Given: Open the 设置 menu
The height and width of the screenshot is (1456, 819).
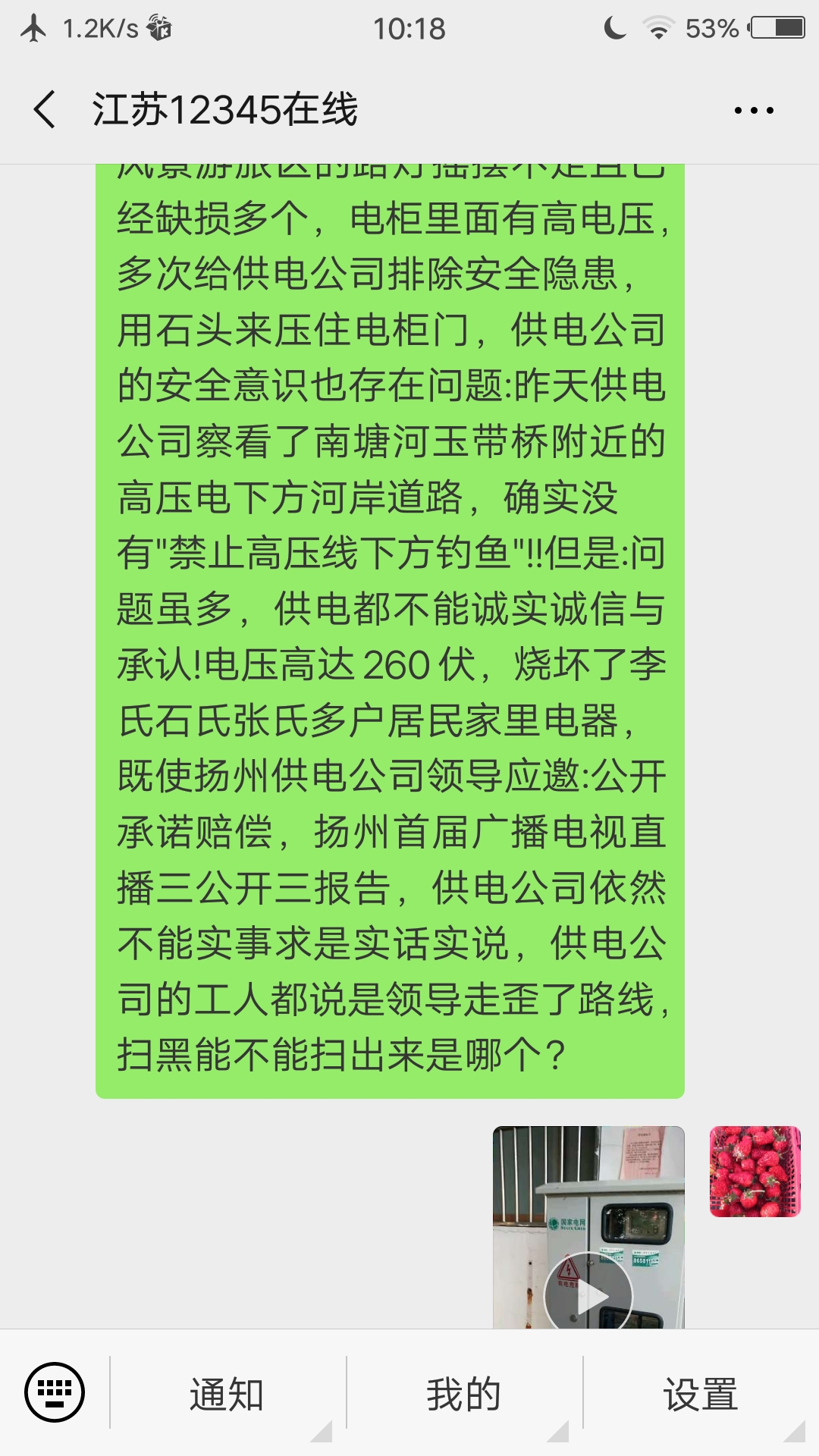Looking at the screenshot, I should coord(700,1394).
